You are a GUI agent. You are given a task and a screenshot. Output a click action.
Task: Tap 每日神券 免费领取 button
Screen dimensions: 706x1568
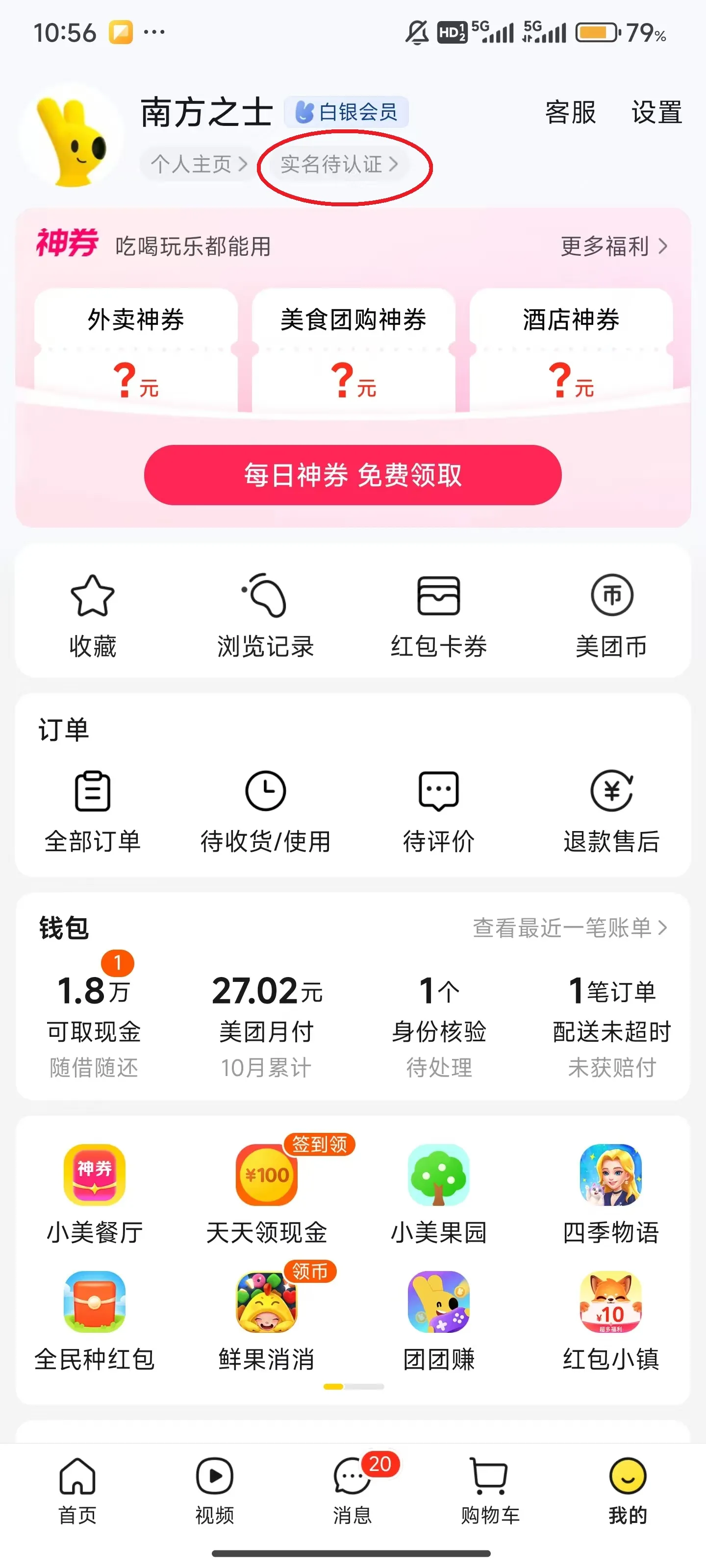(x=353, y=476)
